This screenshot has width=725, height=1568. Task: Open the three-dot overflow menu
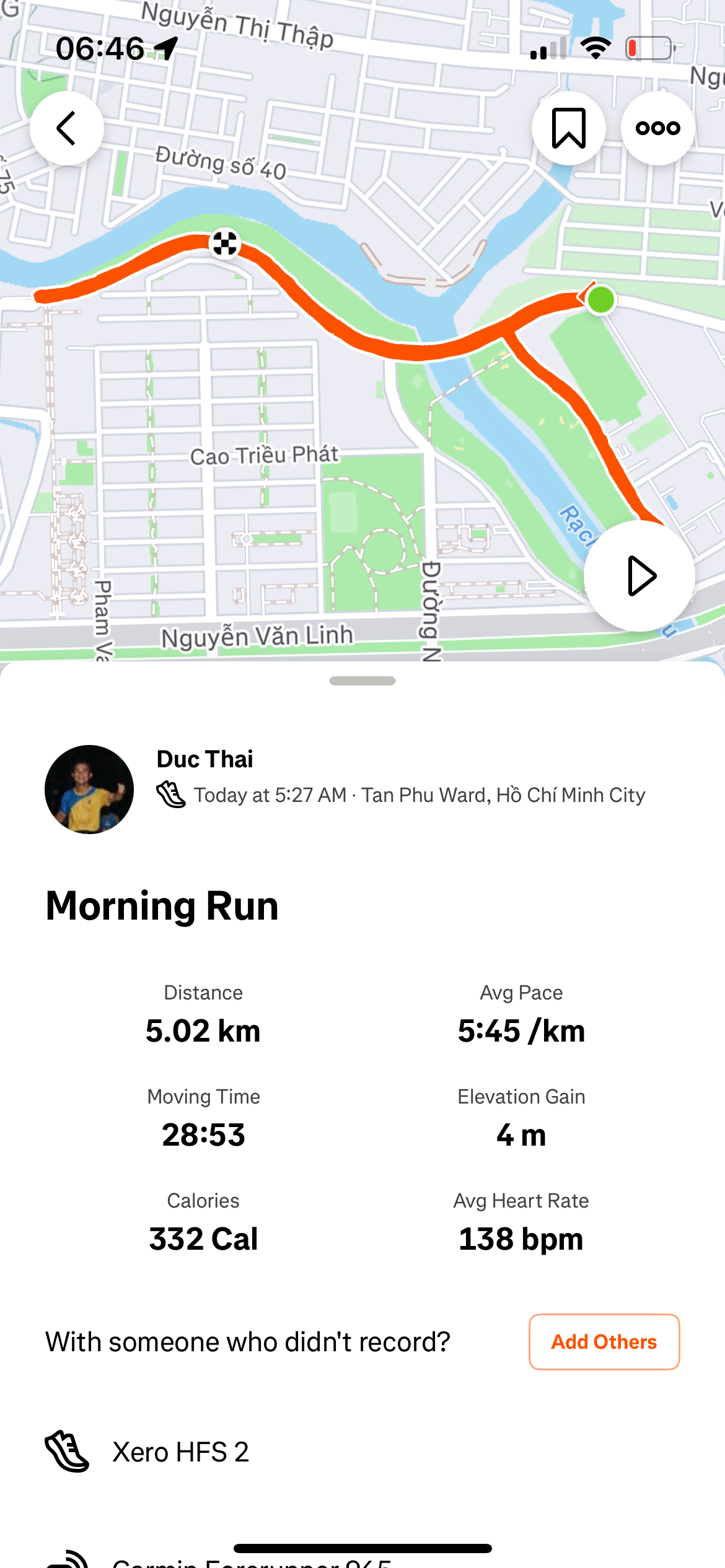(x=657, y=128)
